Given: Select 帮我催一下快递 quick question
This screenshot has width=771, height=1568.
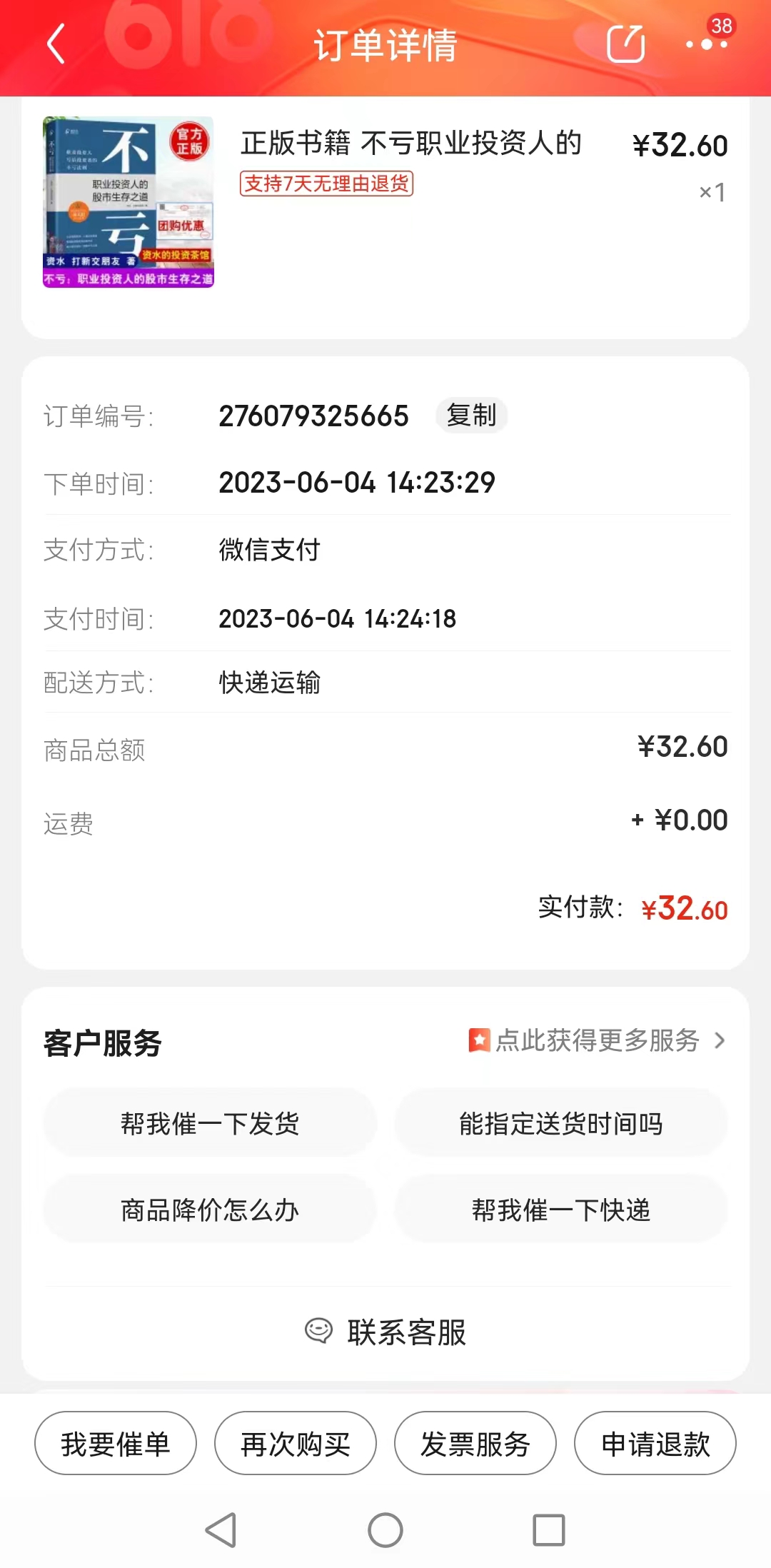Looking at the screenshot, I should tap(560, 1210).
